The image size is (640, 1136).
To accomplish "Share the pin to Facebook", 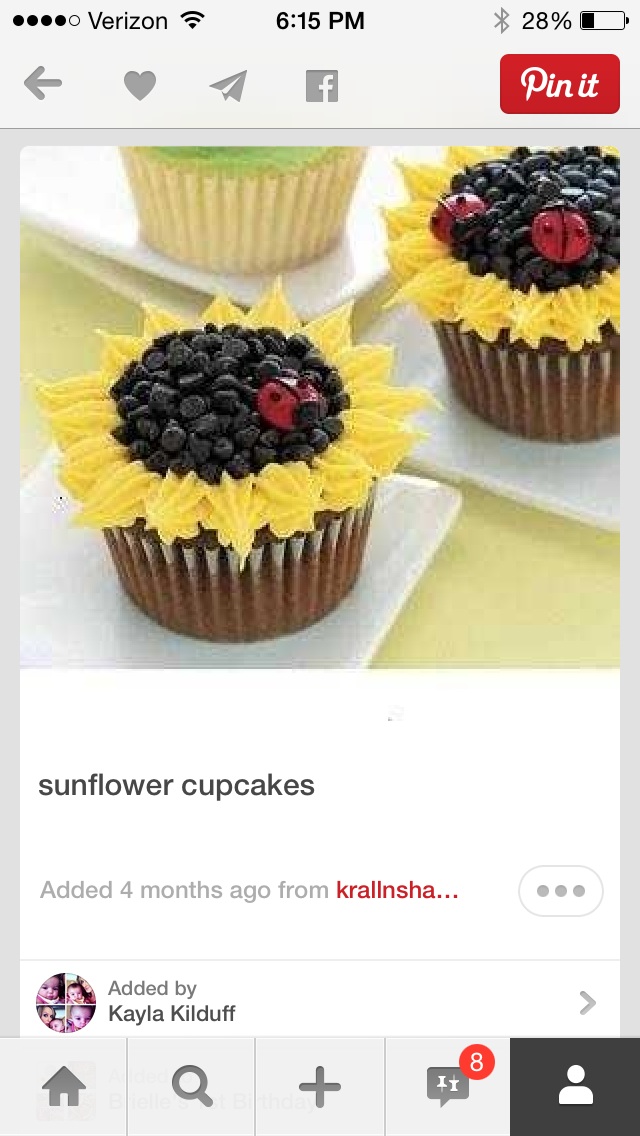I will [321, 86].
